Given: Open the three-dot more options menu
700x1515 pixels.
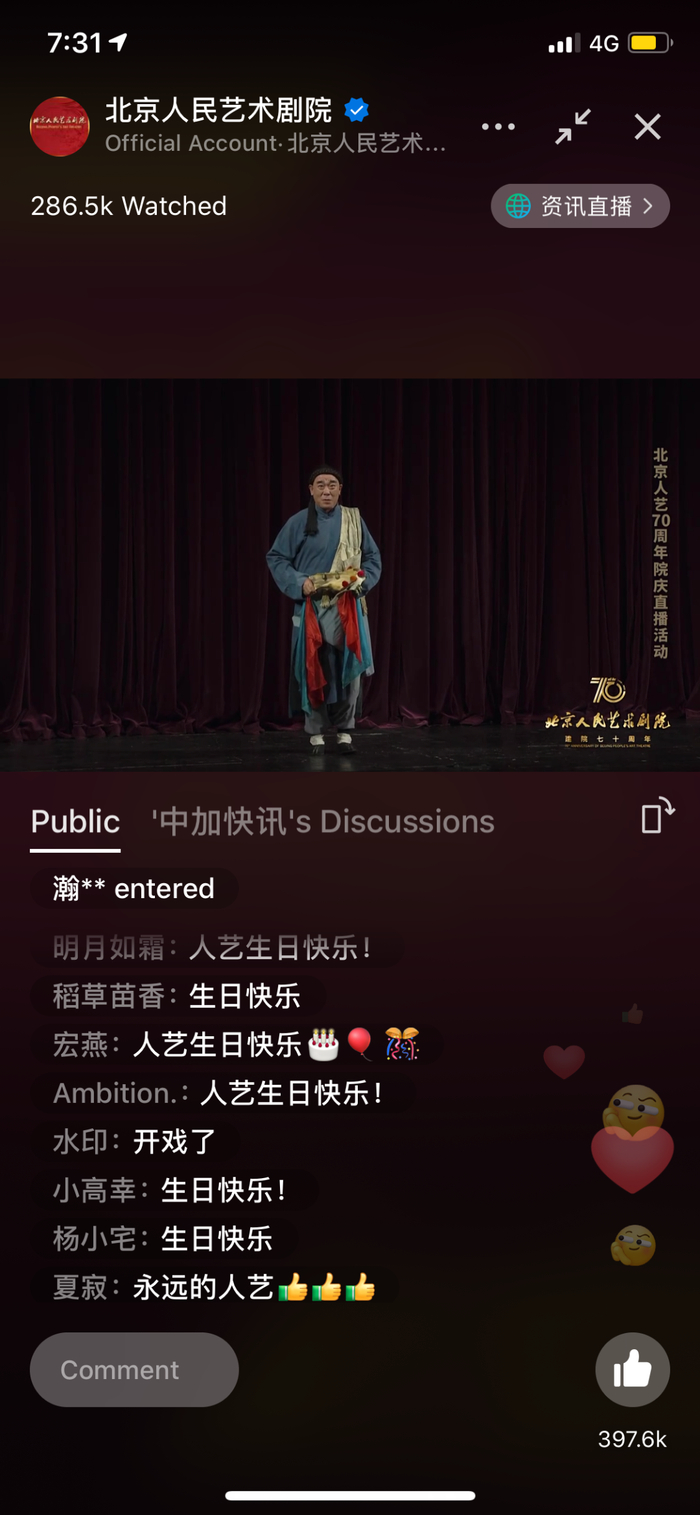Looking at the screenshot, I should pyautogui.click(x=498, y=127).
